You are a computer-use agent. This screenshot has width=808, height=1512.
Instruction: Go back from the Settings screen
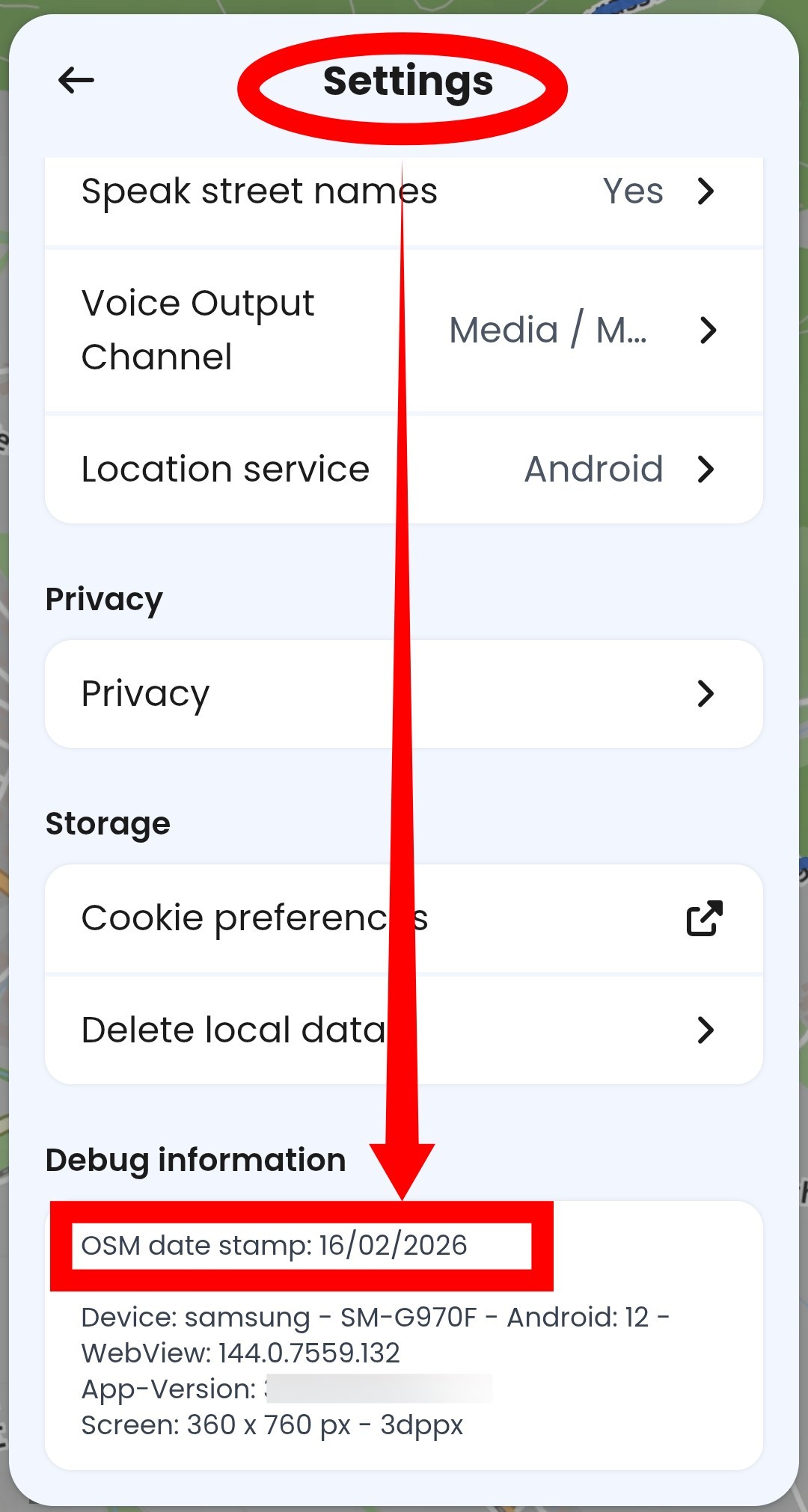point(76,80)
